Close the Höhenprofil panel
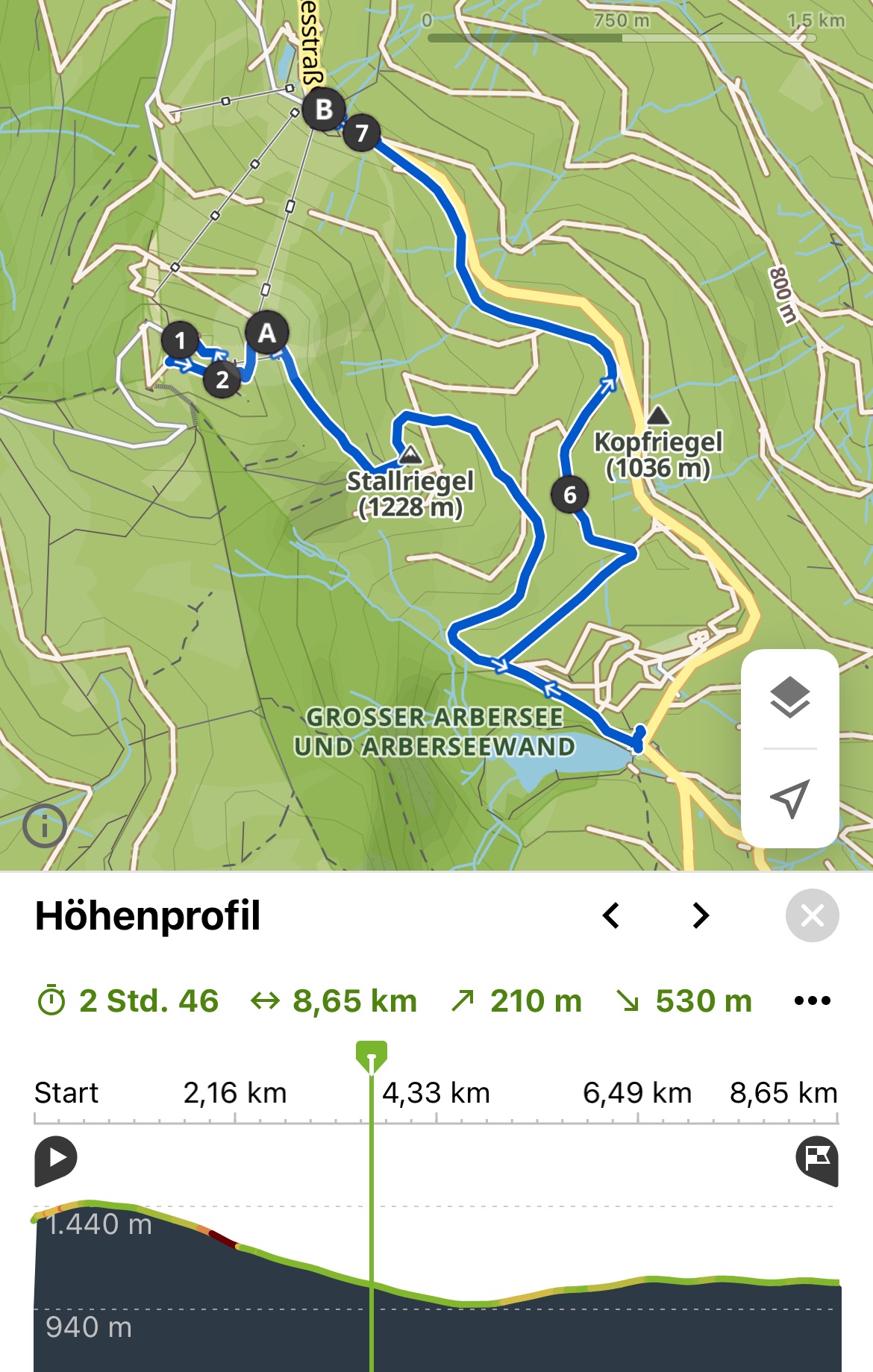873x1372 pixels. (x=812, y=915)
